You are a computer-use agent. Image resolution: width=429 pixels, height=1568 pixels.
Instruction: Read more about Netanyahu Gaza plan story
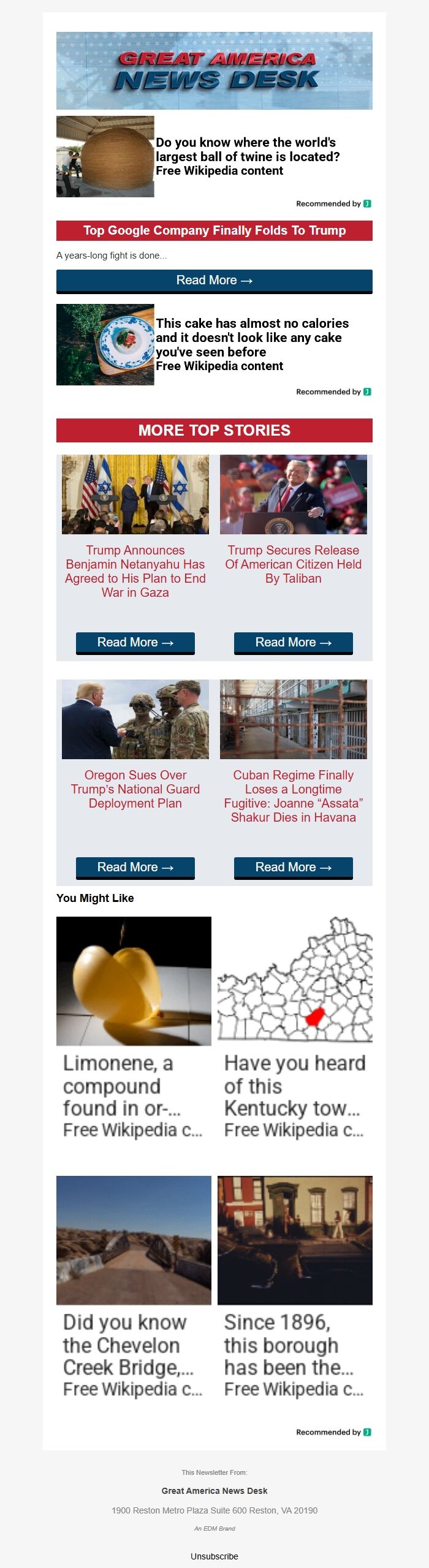coord(135,643)
